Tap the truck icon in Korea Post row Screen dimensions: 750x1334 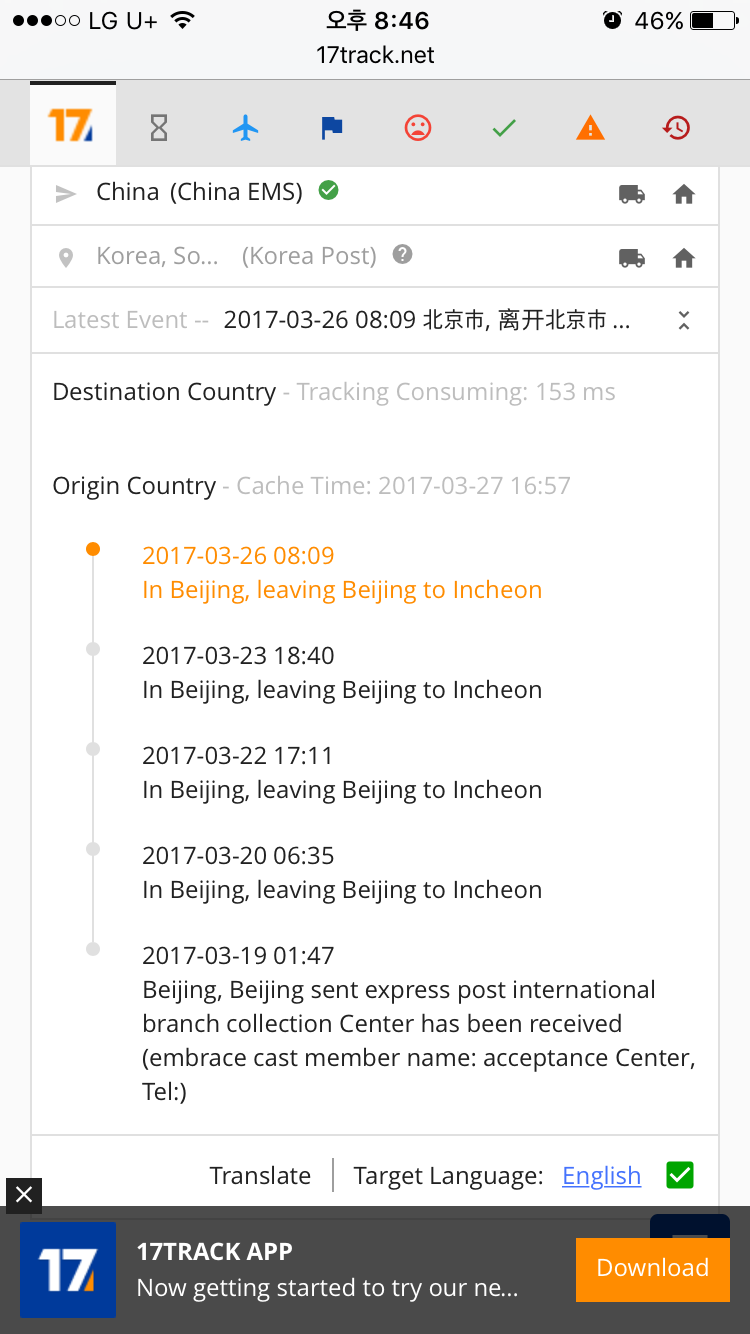tap(632, 258)
